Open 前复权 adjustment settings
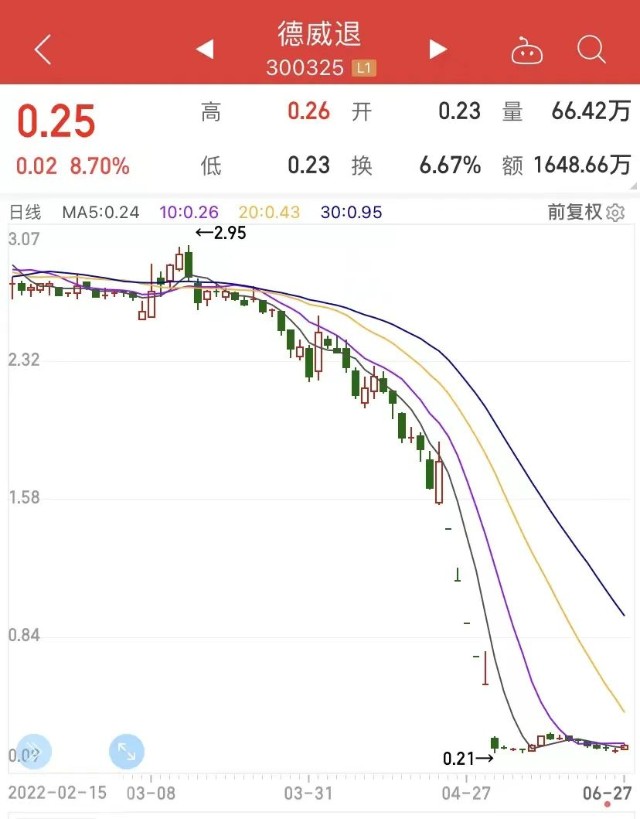The width and height of the screenshot is (640, 819). [x=585, y=212]
